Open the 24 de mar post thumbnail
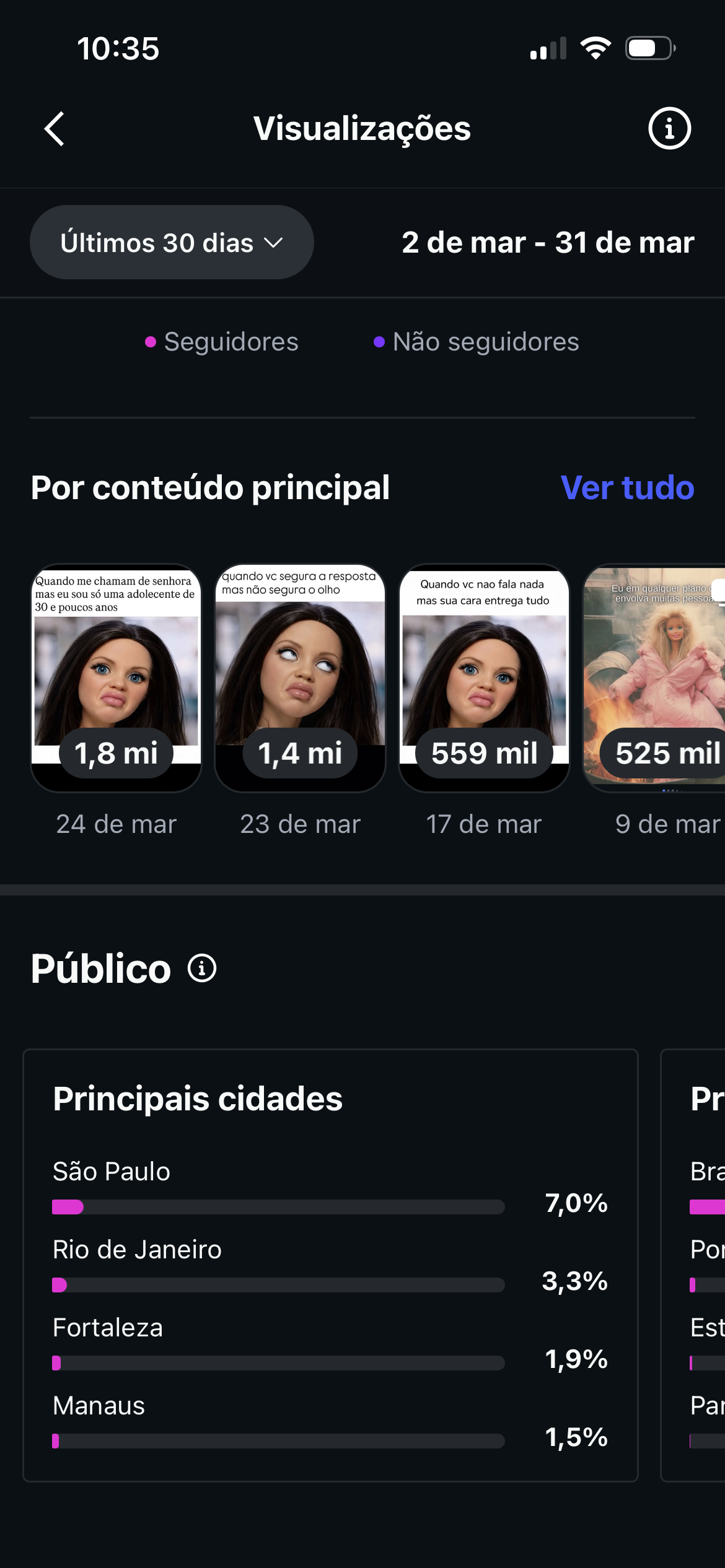The width and height of the screenshot is (725, 1568). tap(116, 677)
